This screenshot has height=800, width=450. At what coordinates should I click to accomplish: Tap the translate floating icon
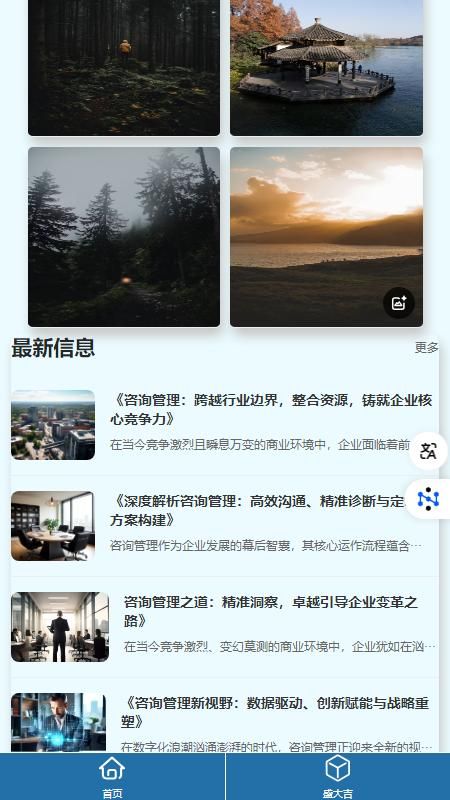[428, 451]
